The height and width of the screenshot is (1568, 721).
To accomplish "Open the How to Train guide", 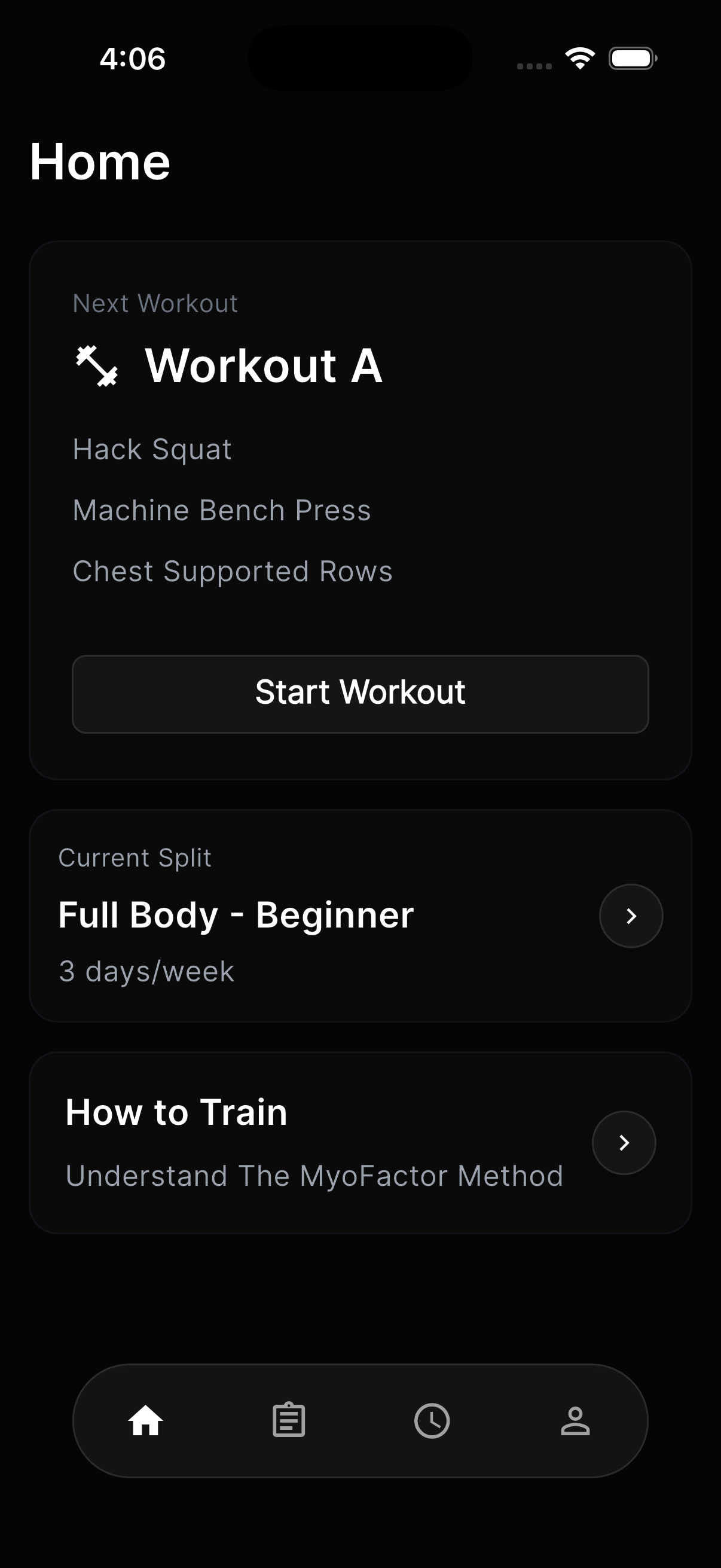I will point(623,1143).
